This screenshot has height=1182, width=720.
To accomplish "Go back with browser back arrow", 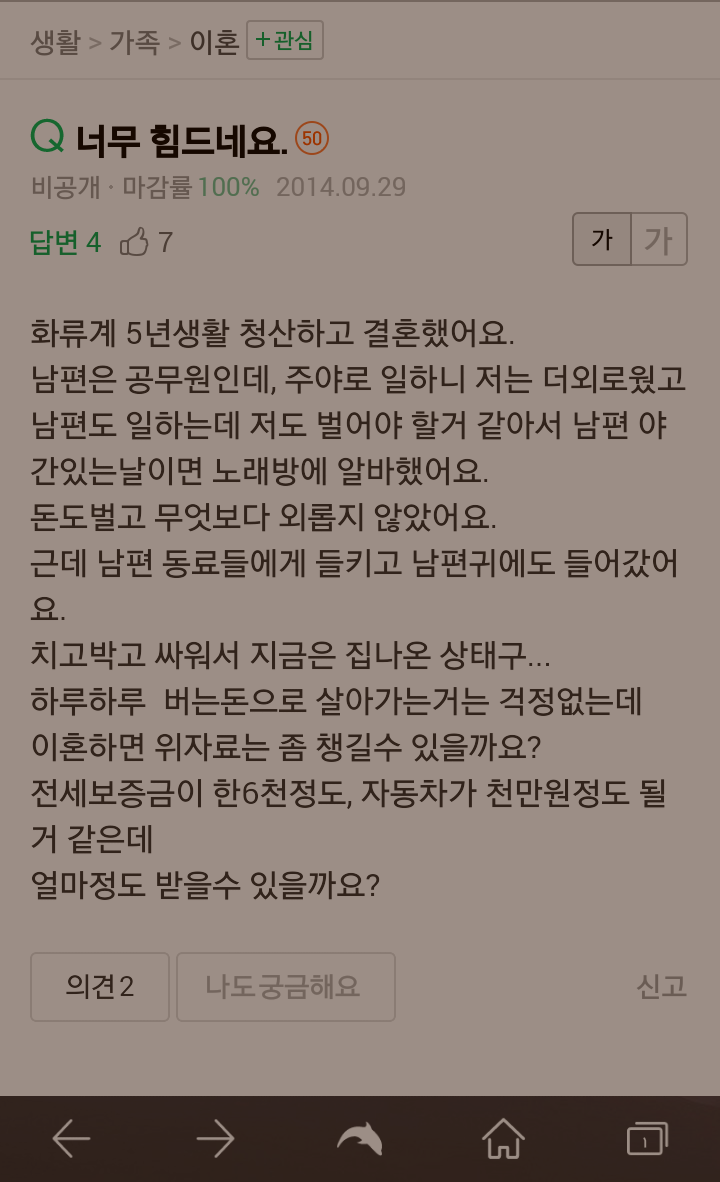I will coord(71,1138).
